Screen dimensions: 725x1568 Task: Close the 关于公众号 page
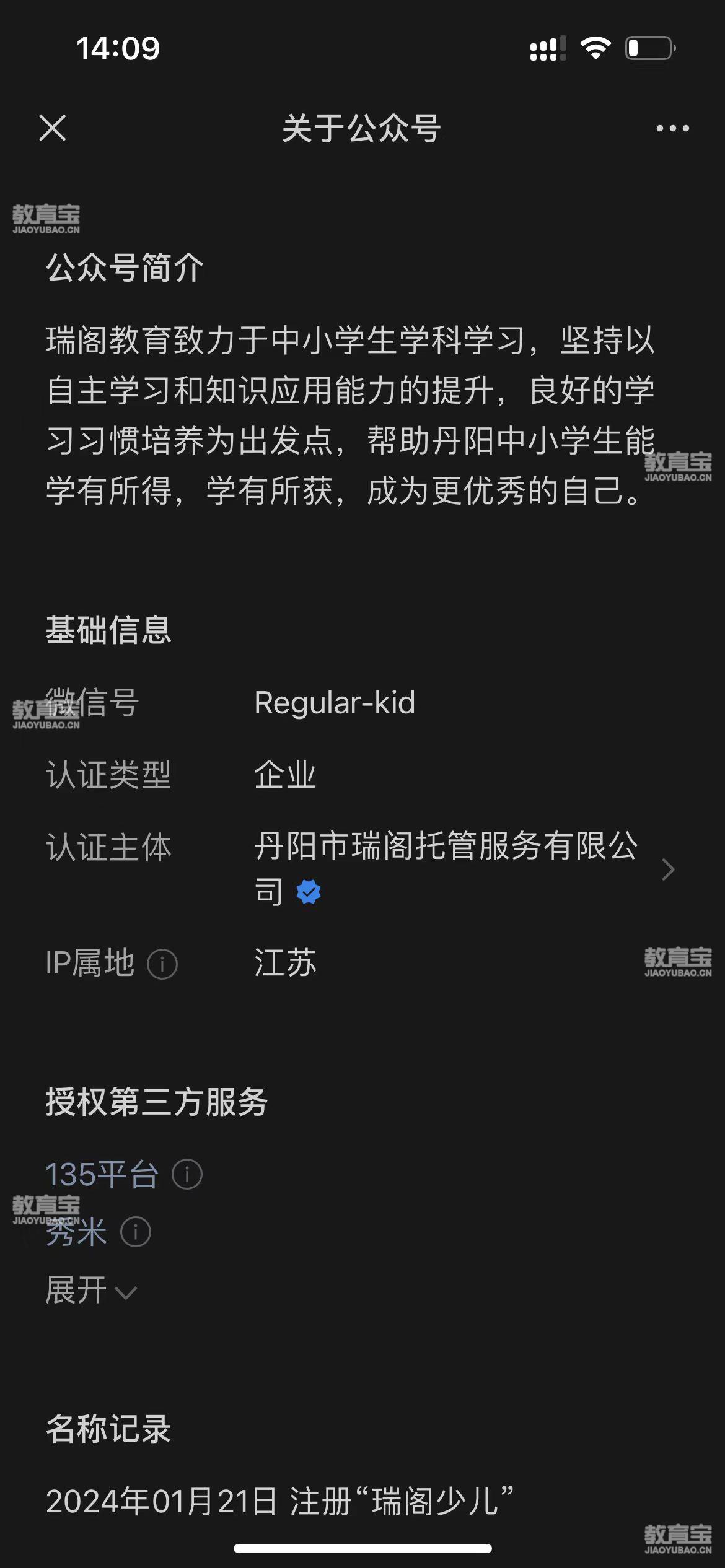pyautogui.click(x=53, y=128)
